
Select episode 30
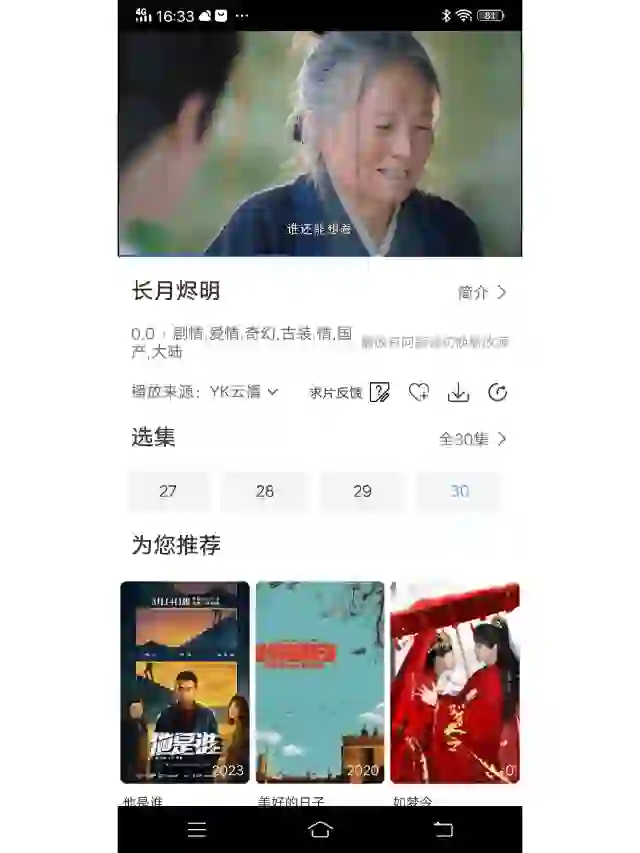pos(459,491)
